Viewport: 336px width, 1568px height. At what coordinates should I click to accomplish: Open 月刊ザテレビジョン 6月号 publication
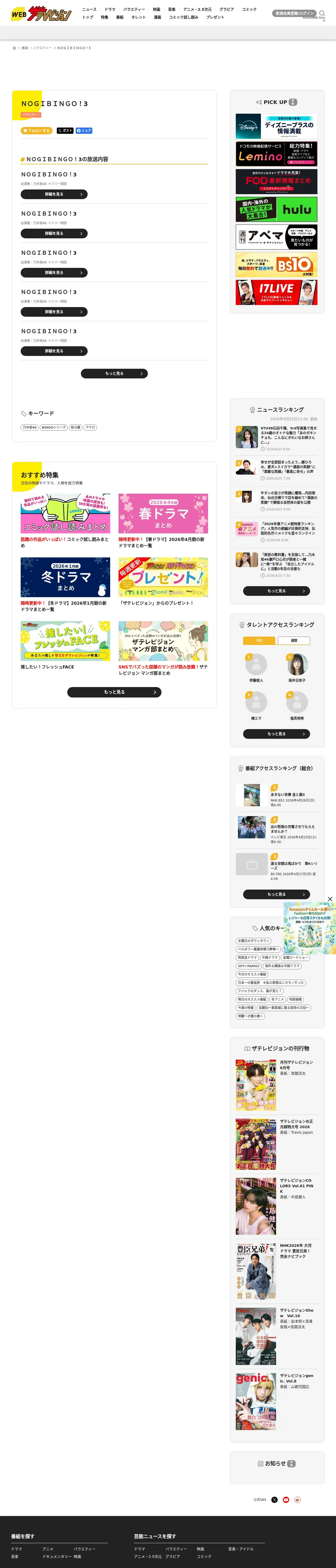coord(276,1085)
